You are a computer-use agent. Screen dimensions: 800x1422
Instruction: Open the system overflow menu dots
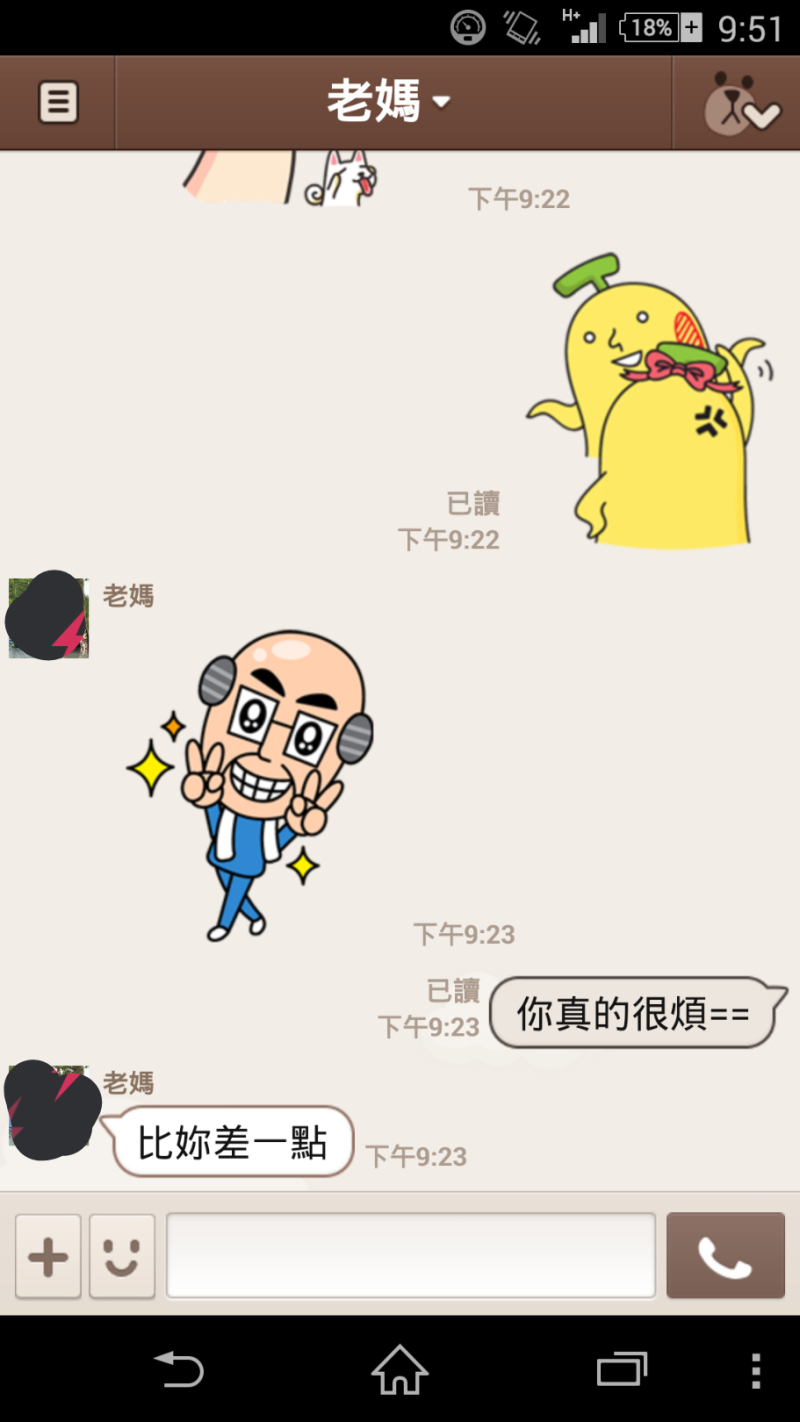click(x=755, y=1370)
